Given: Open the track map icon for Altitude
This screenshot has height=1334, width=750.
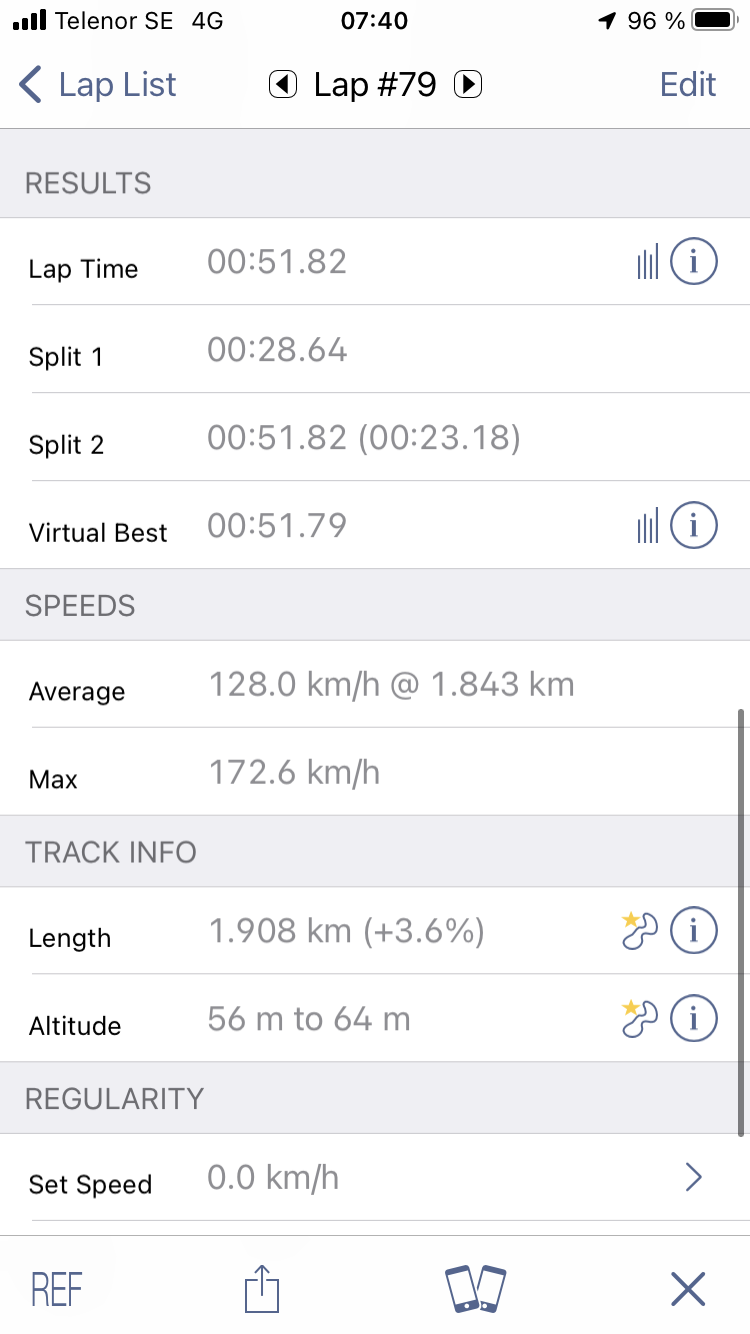Looking at the screenshot, I should tap(640, 1018).
